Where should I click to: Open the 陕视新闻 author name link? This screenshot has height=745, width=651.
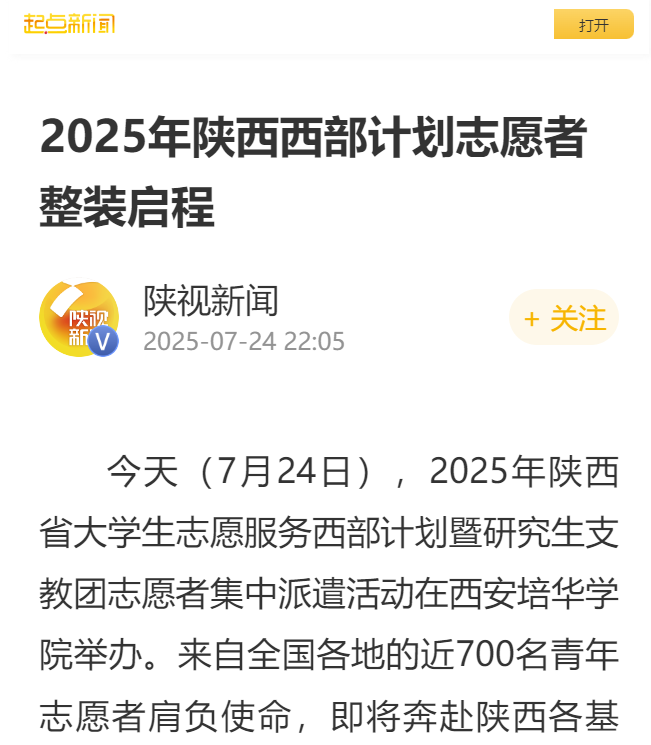(x=211, y=300)
